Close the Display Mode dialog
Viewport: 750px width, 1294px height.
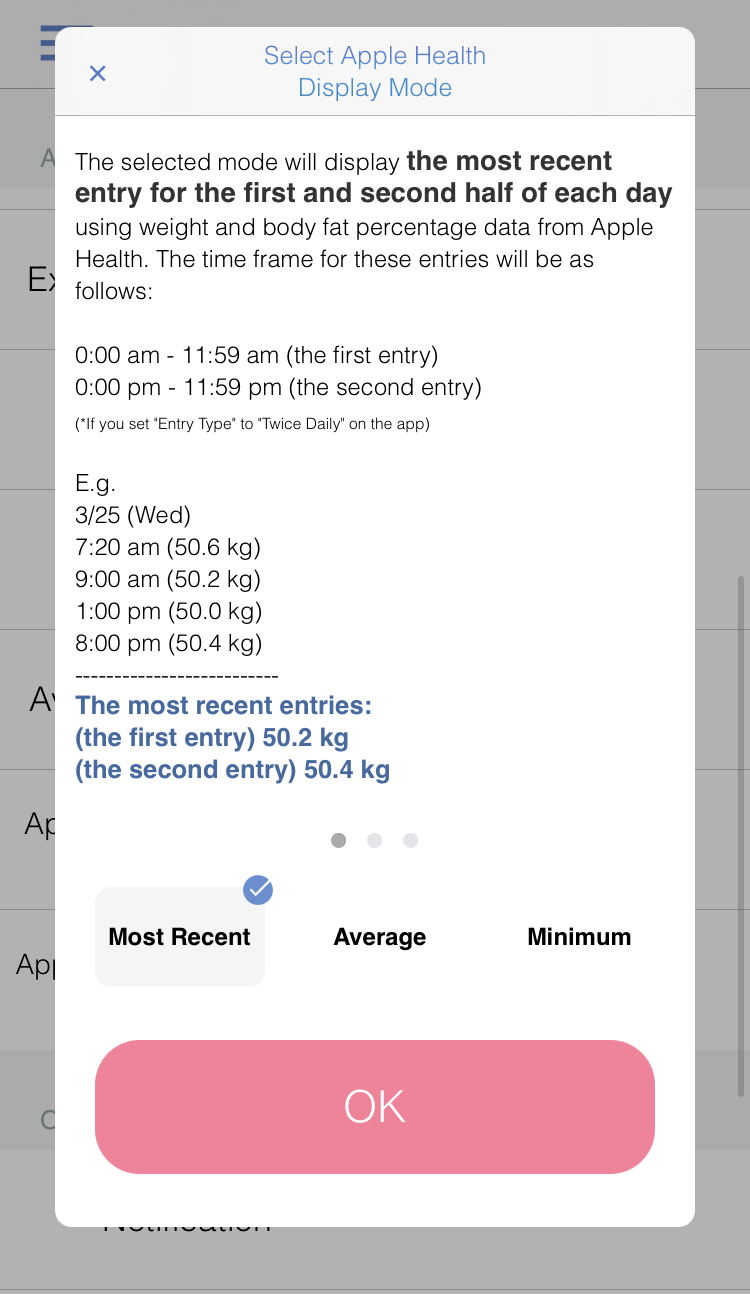97,73
